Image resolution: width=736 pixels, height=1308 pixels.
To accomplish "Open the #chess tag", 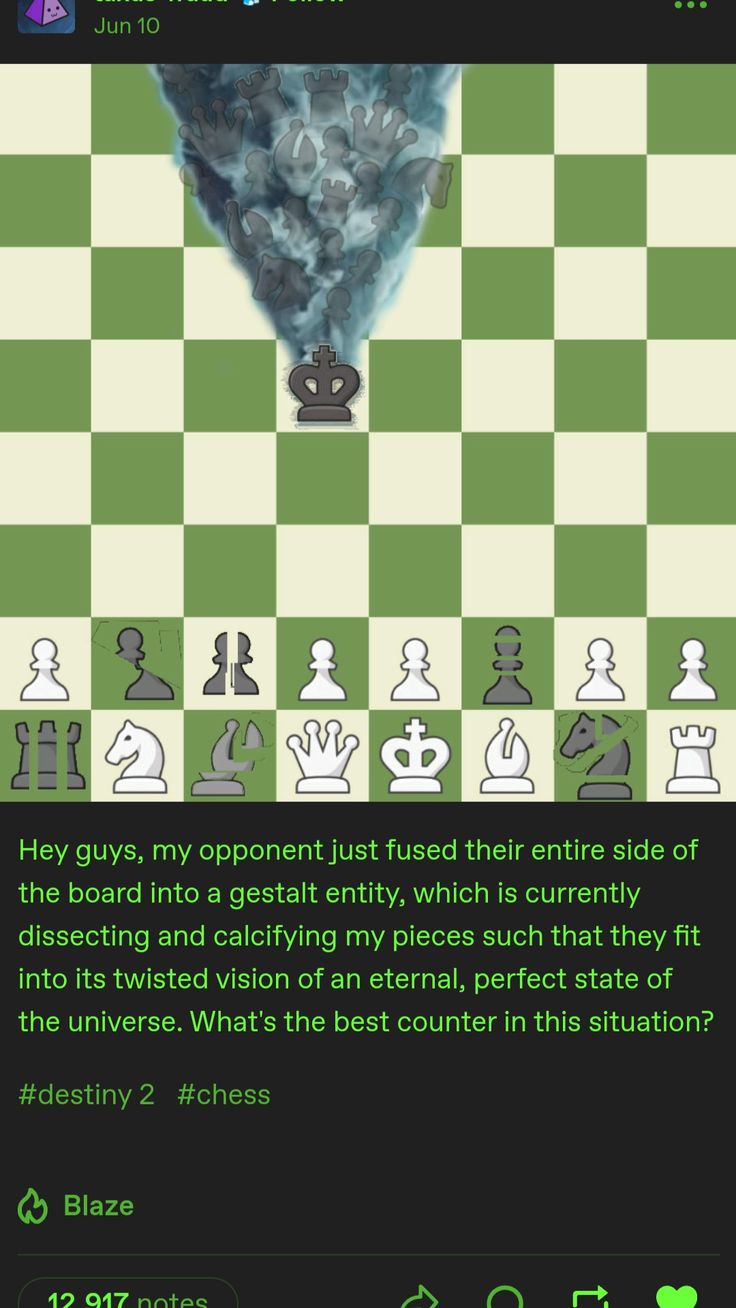I will (x=224, y=1094).
